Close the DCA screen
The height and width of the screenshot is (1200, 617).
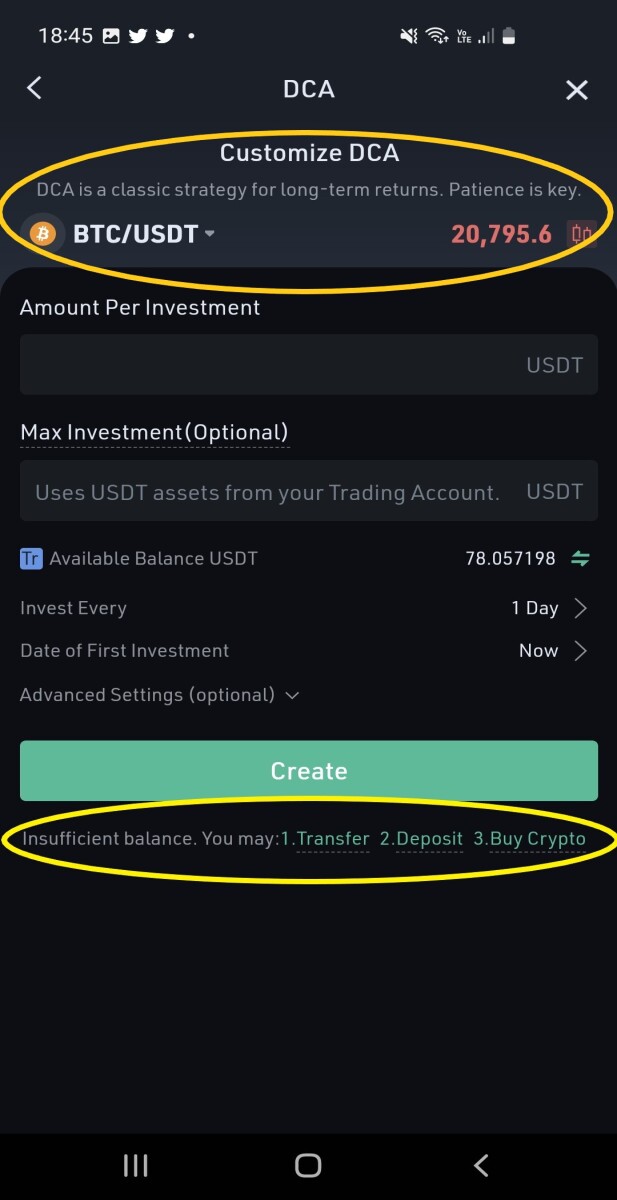[x=577, y=90]
